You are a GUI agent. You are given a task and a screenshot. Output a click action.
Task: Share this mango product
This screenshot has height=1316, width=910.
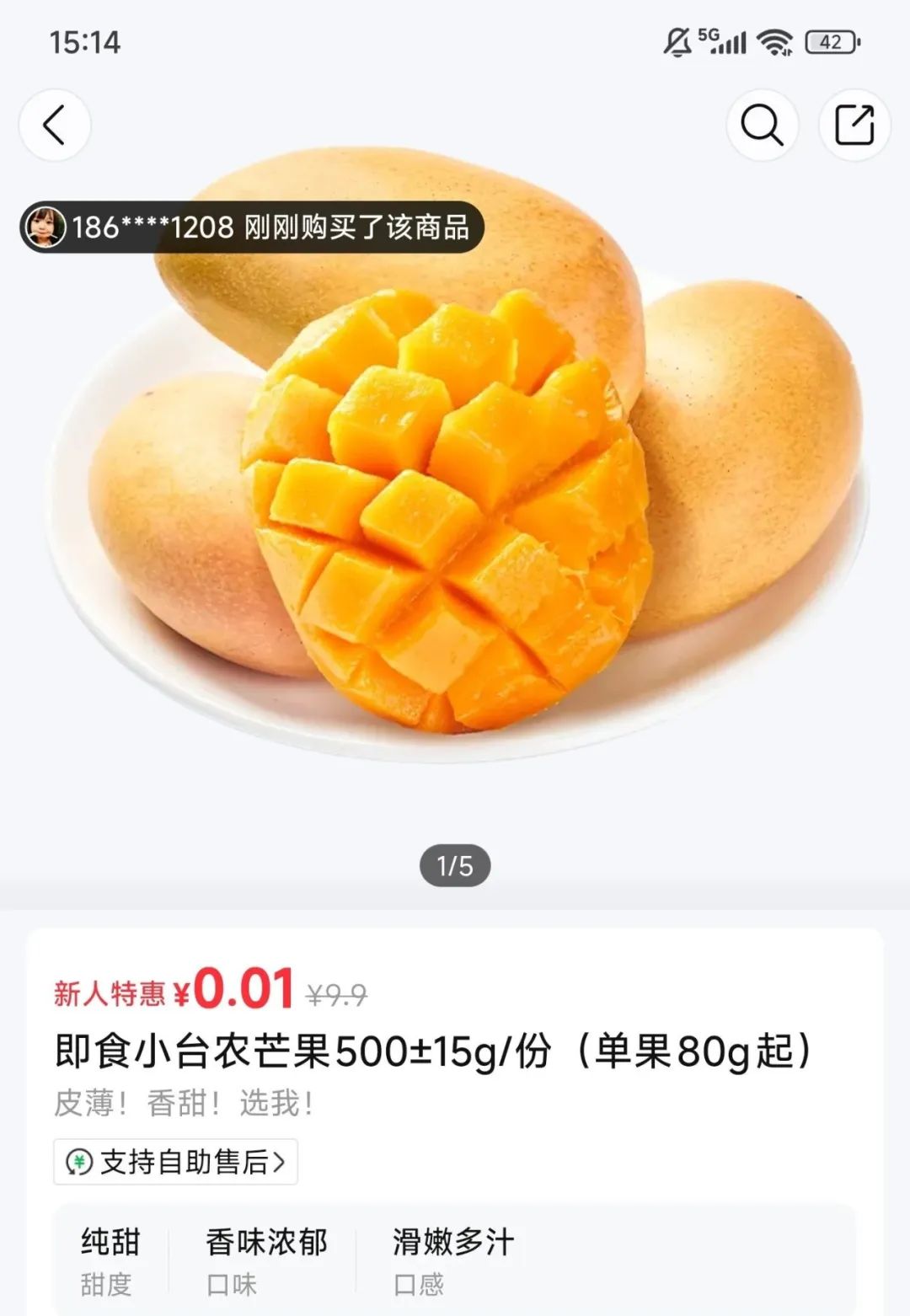(x=854, y=126)
